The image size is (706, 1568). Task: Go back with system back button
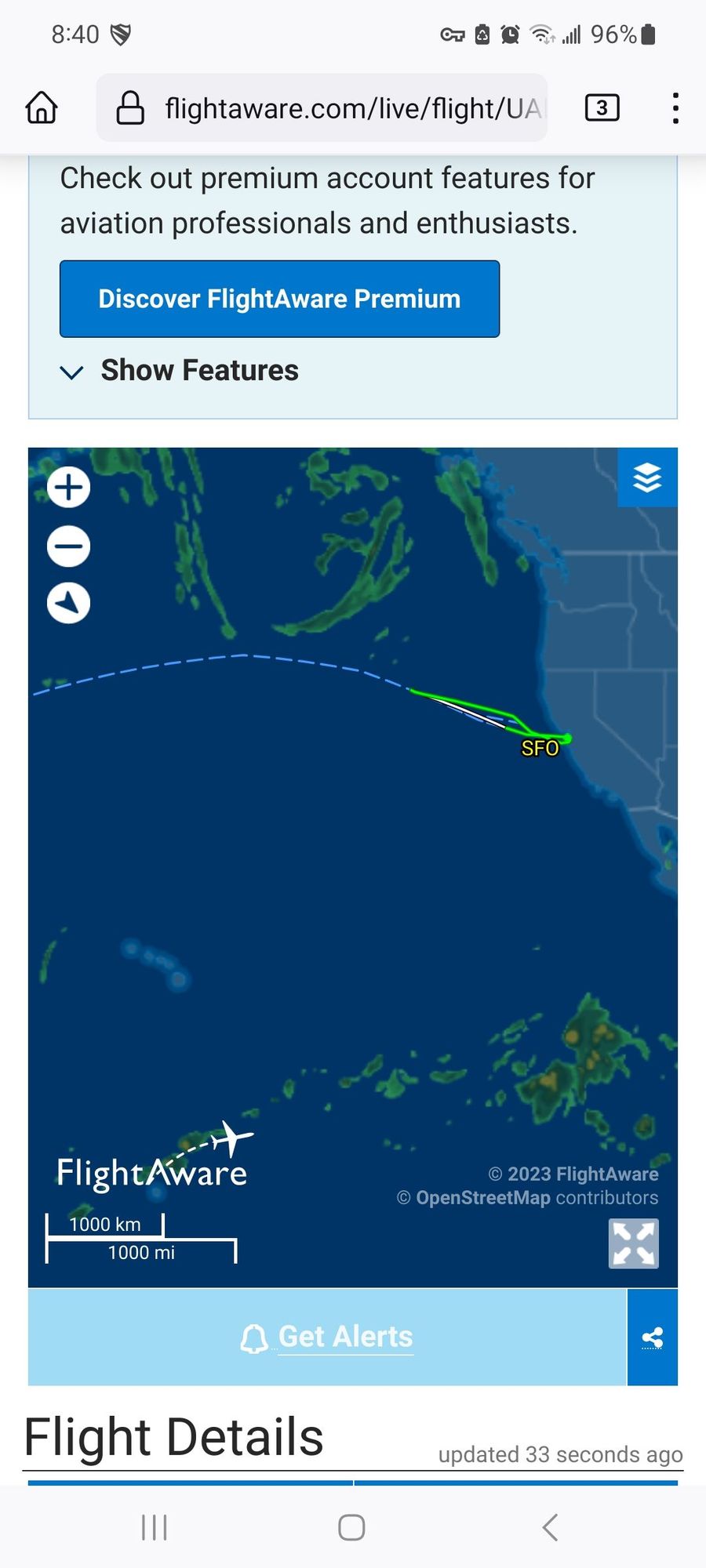click(550, 1527)
